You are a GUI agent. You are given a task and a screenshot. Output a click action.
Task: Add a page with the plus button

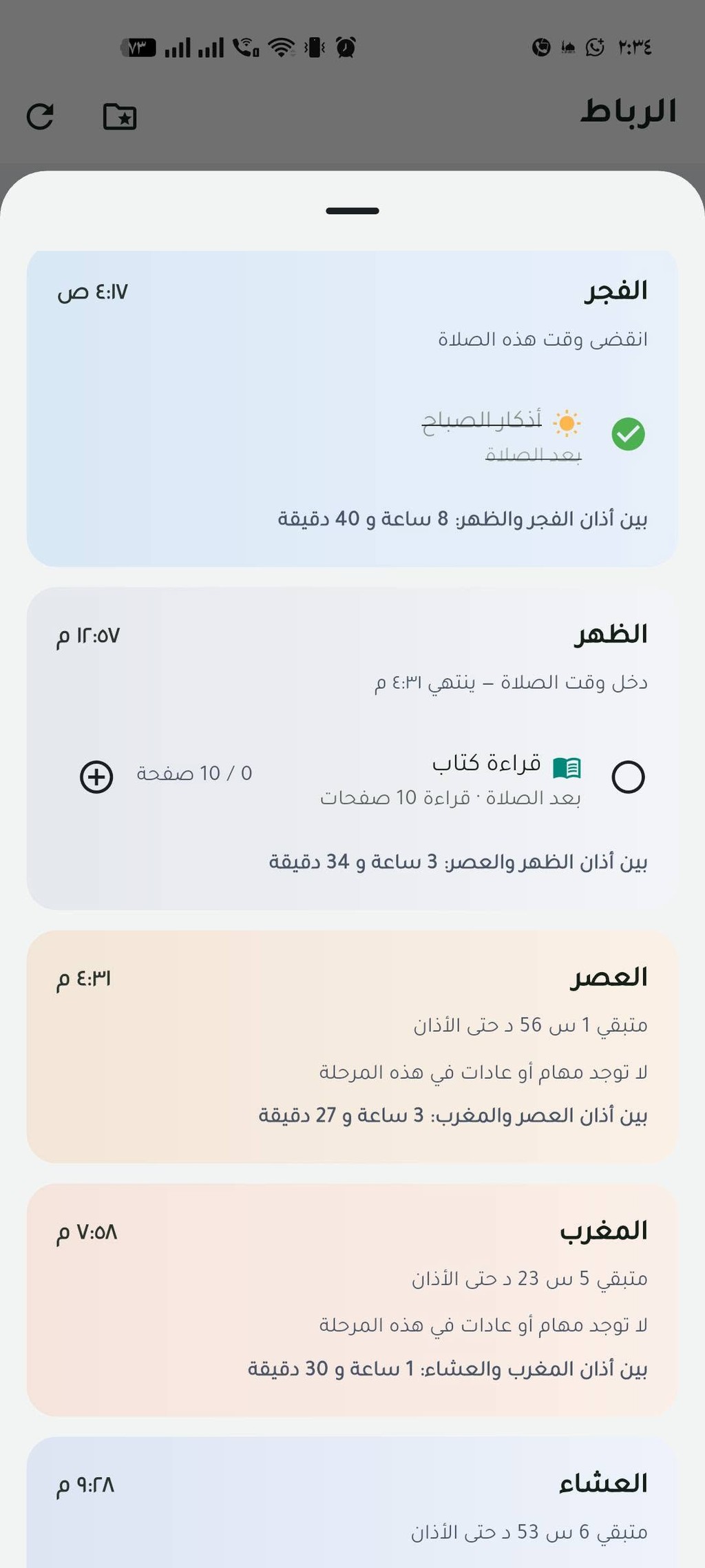(96, 777)
